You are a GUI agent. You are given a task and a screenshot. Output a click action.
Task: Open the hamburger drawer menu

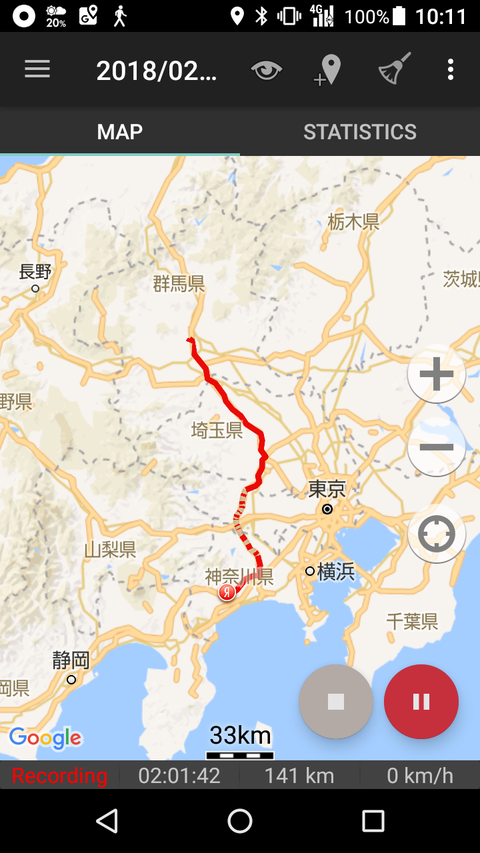pyautogui.click(x=37, y=69)
